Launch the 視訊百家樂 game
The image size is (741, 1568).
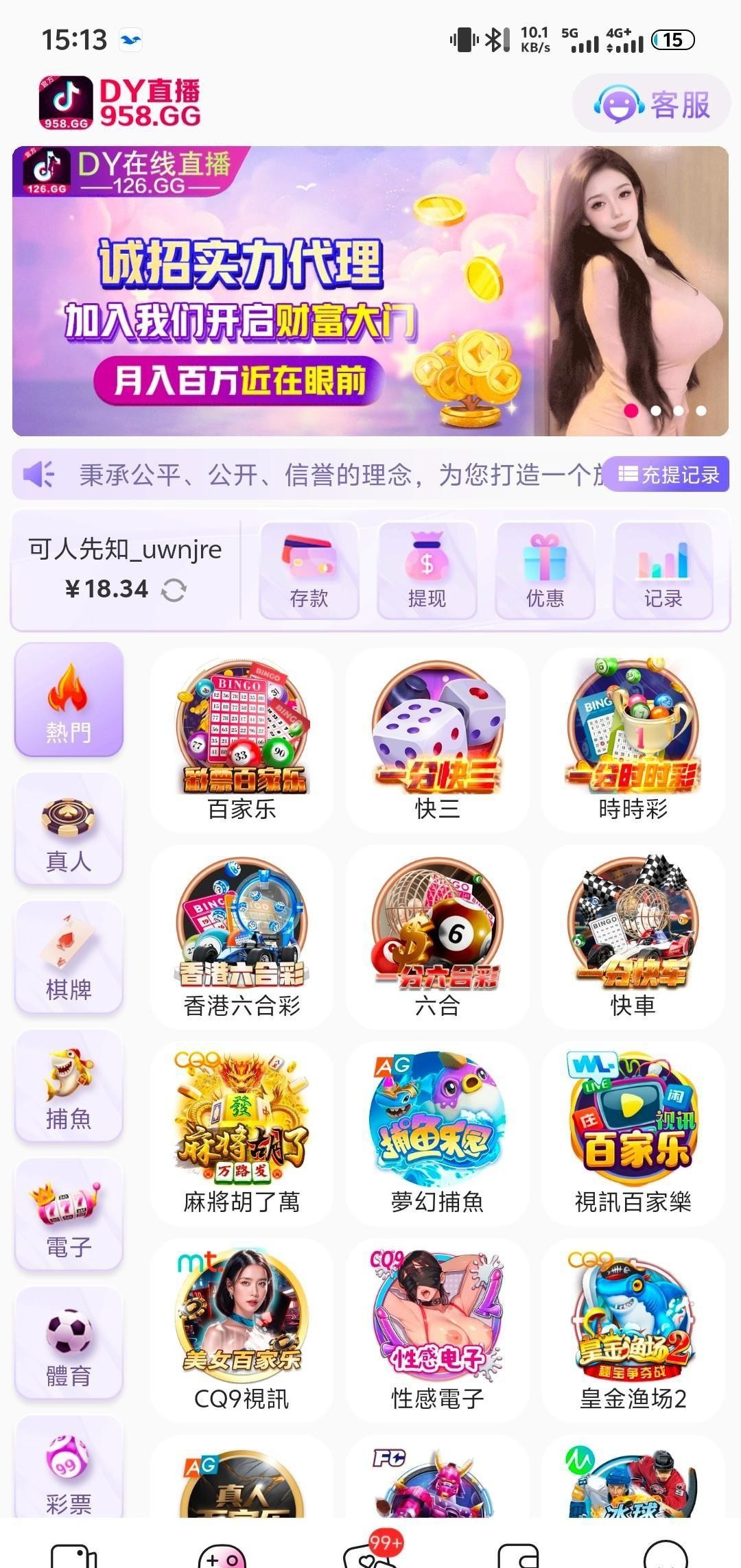633,1133
